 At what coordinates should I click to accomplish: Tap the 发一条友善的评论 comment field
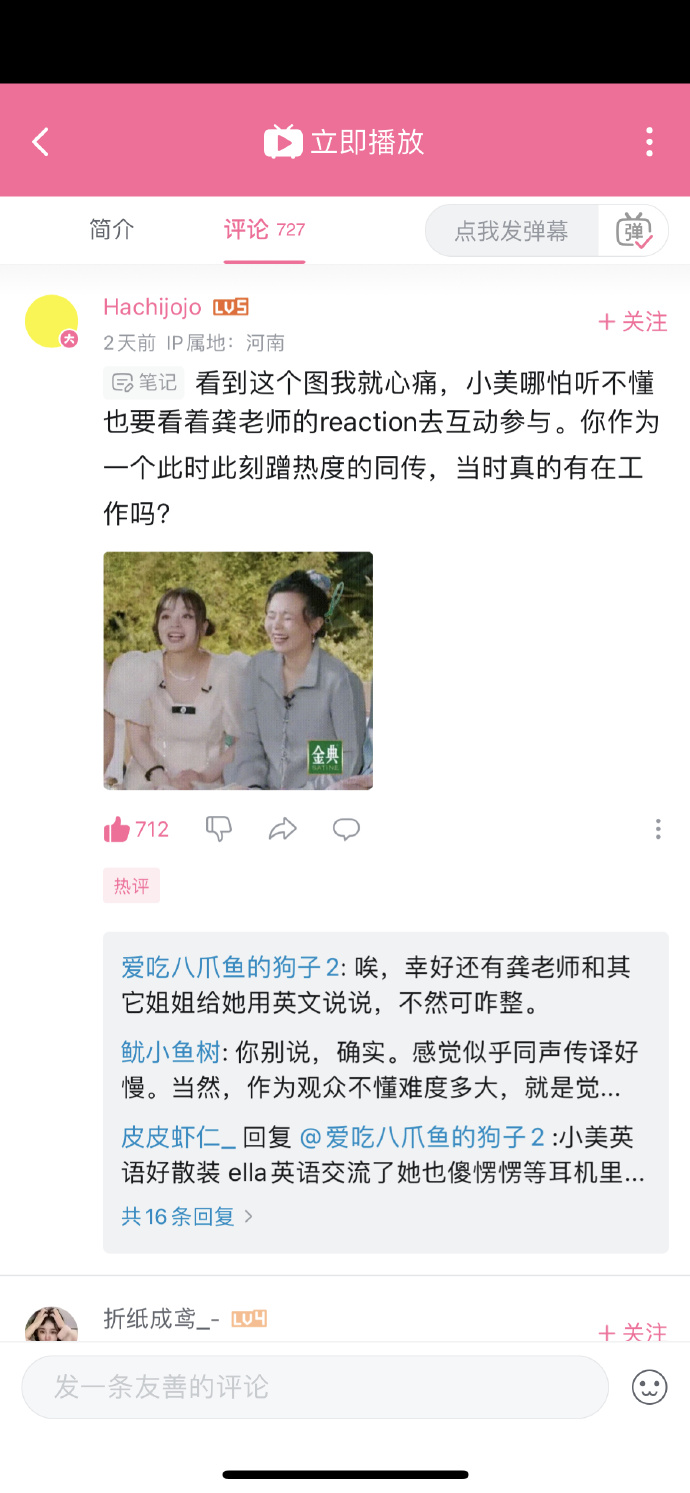pyautogui.click(x=315, y=1387)
